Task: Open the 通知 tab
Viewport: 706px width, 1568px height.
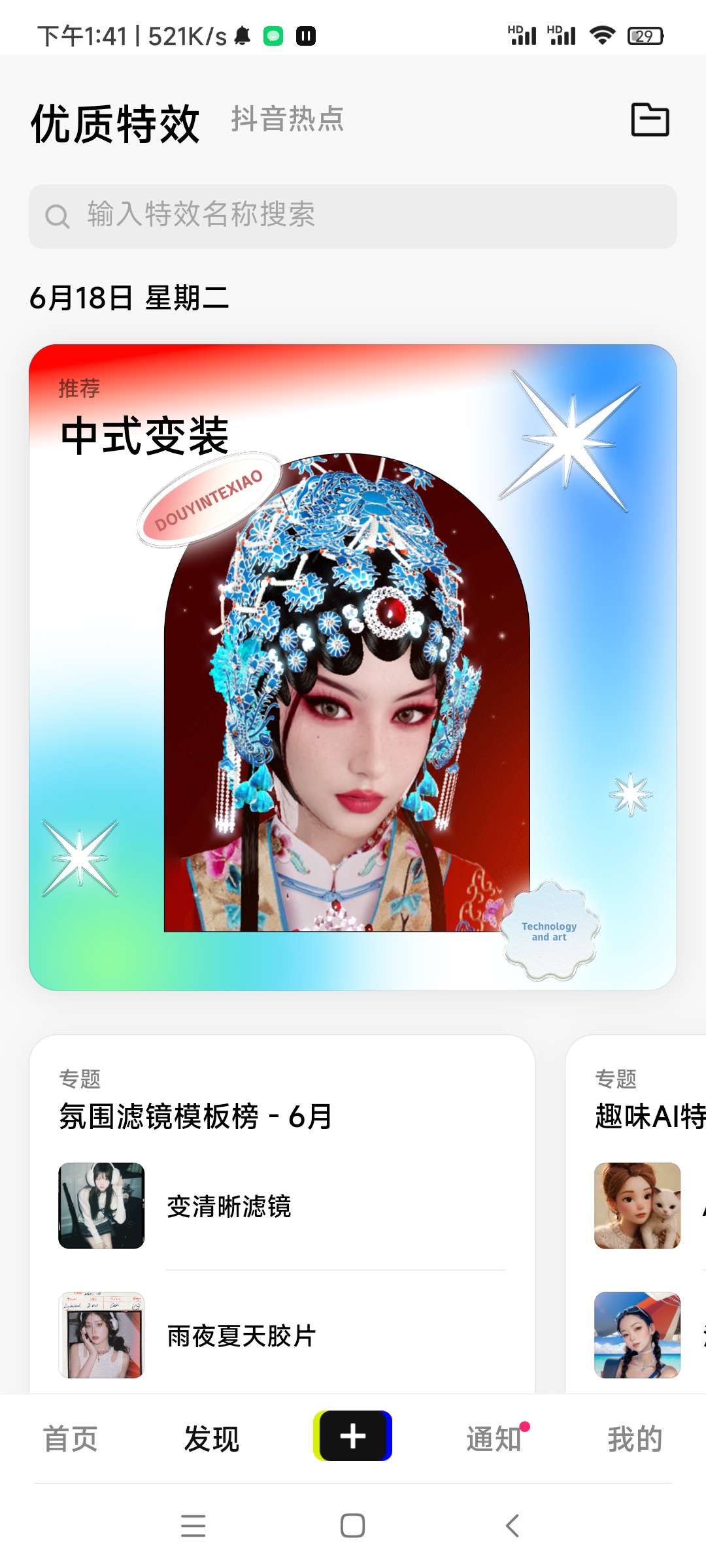Action: pos(494,1439)
